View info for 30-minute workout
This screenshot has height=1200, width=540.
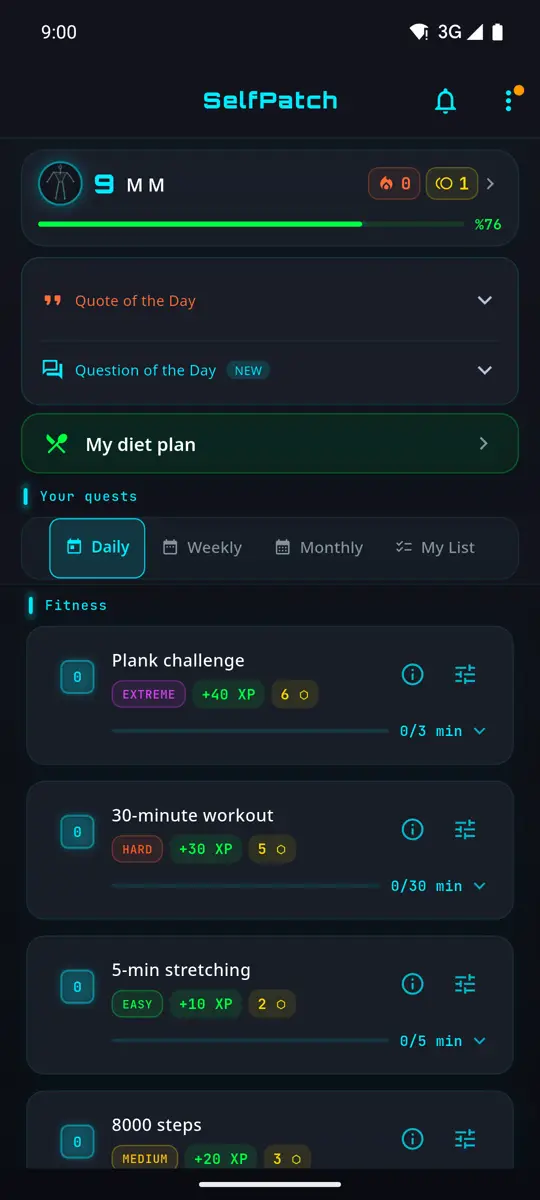point(412,830)
